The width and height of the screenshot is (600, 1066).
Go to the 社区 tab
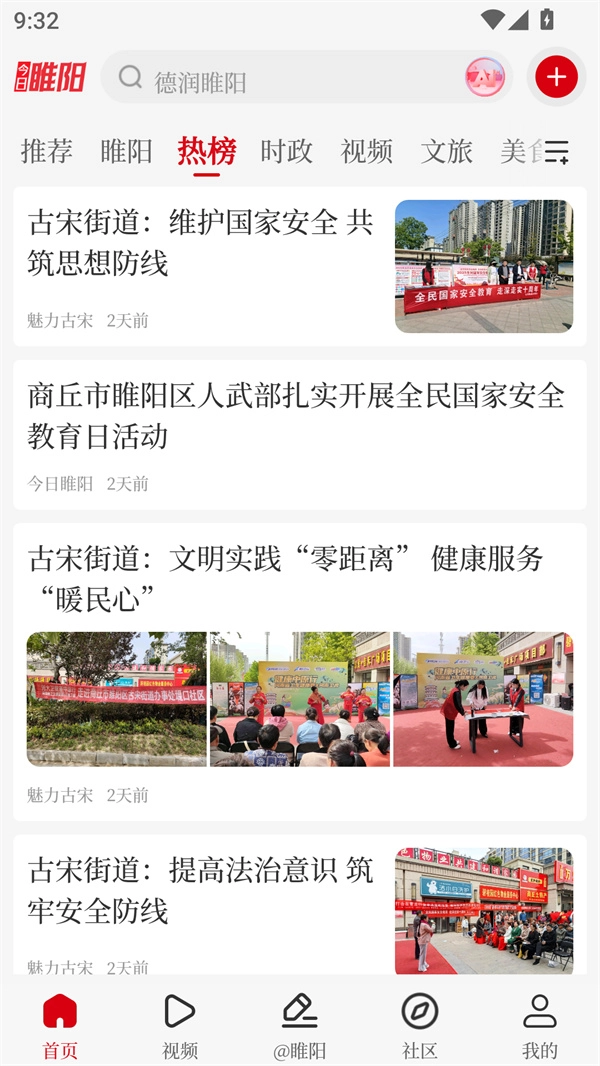(x=420, y=1025)
